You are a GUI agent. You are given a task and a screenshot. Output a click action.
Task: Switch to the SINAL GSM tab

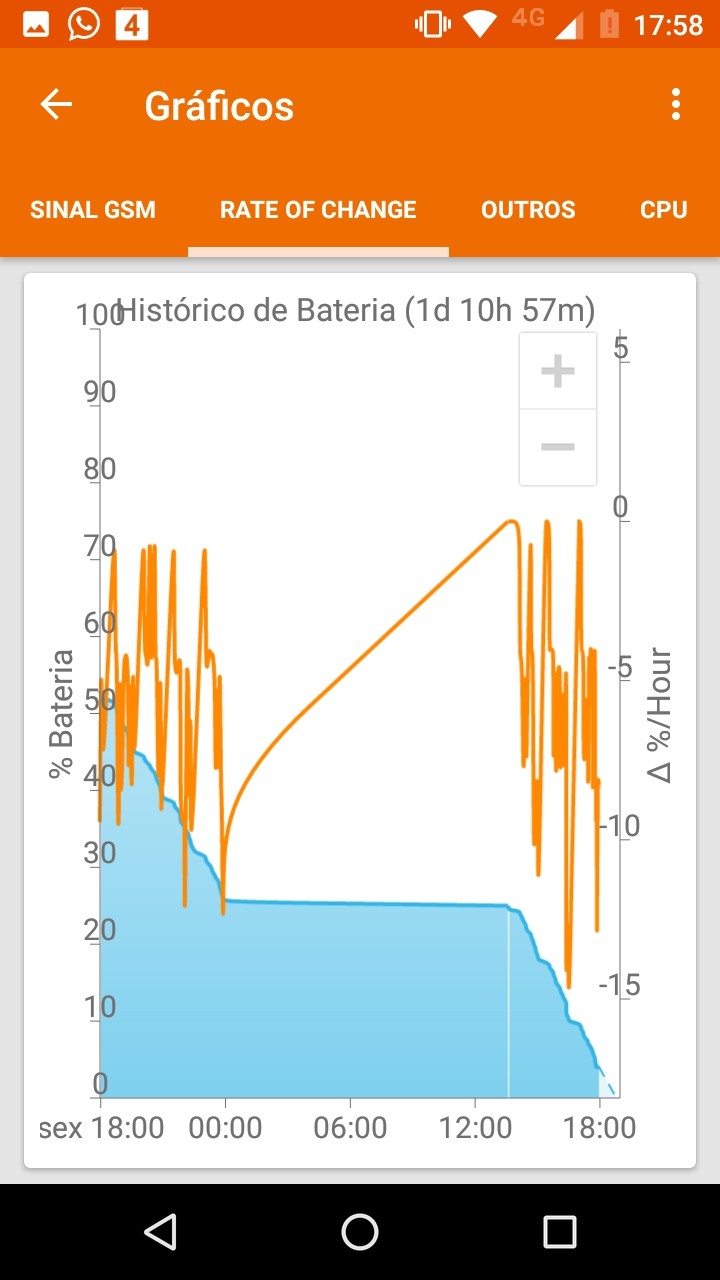point(93,210)
